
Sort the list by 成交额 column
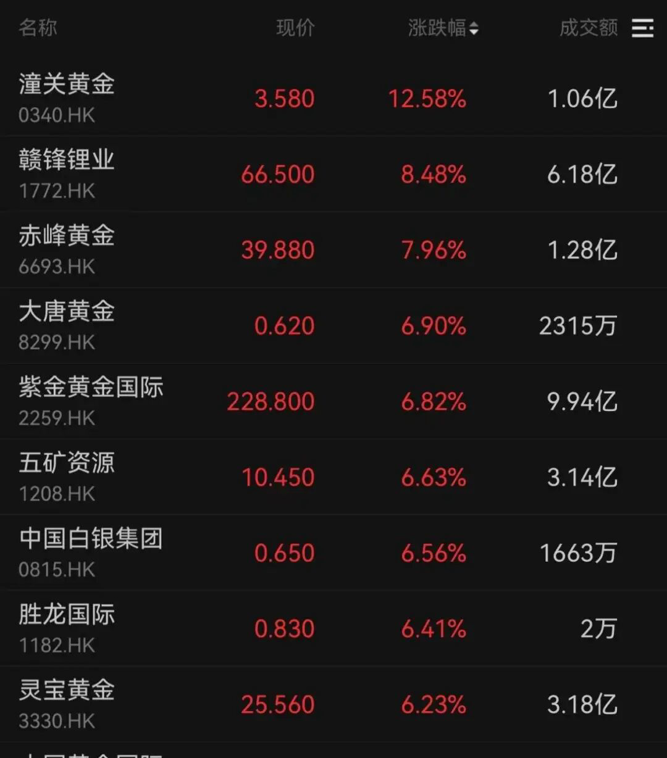point(588,29)
